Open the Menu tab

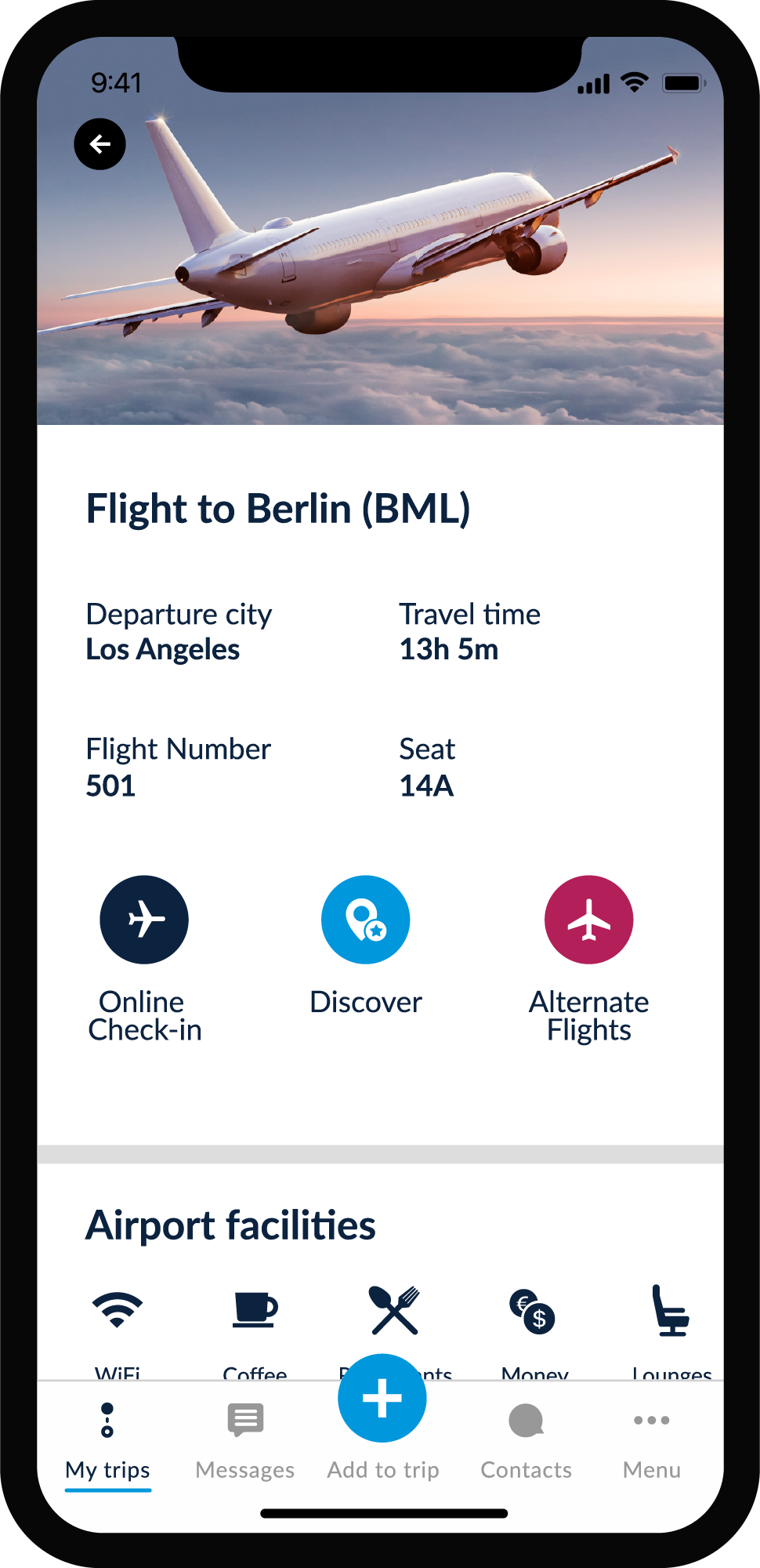click(x=651, y=1441)
